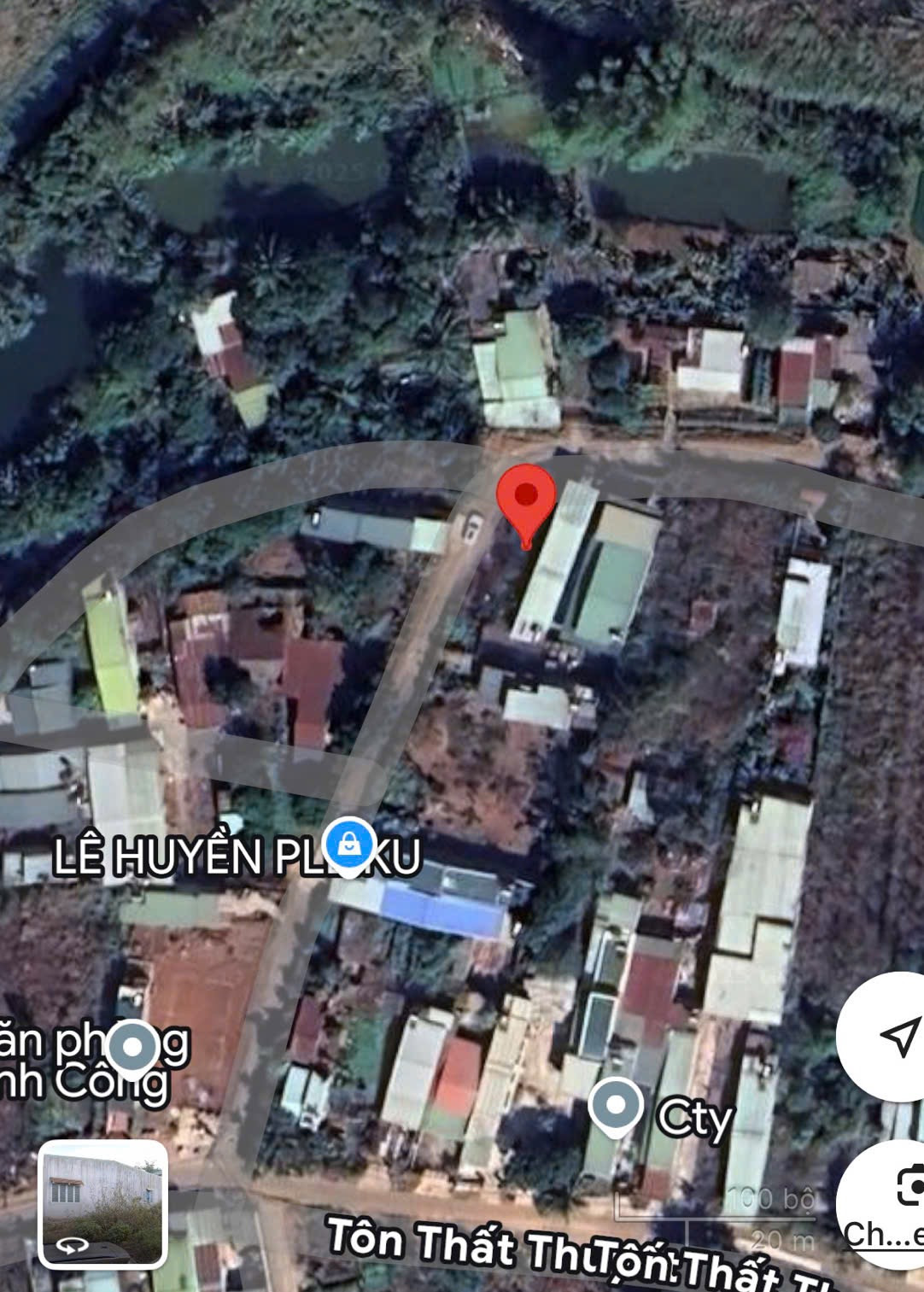
Task: Open the Văn phòng place marker
Action: tap(132, 1046)
